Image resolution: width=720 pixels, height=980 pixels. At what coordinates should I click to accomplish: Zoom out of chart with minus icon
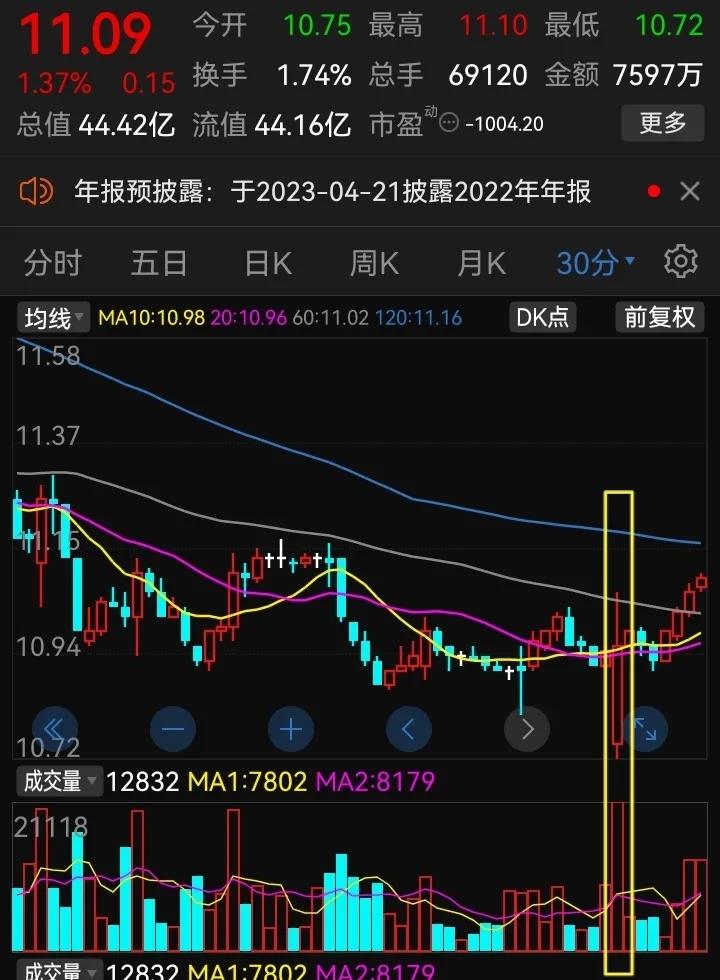(x=173, y=729)
